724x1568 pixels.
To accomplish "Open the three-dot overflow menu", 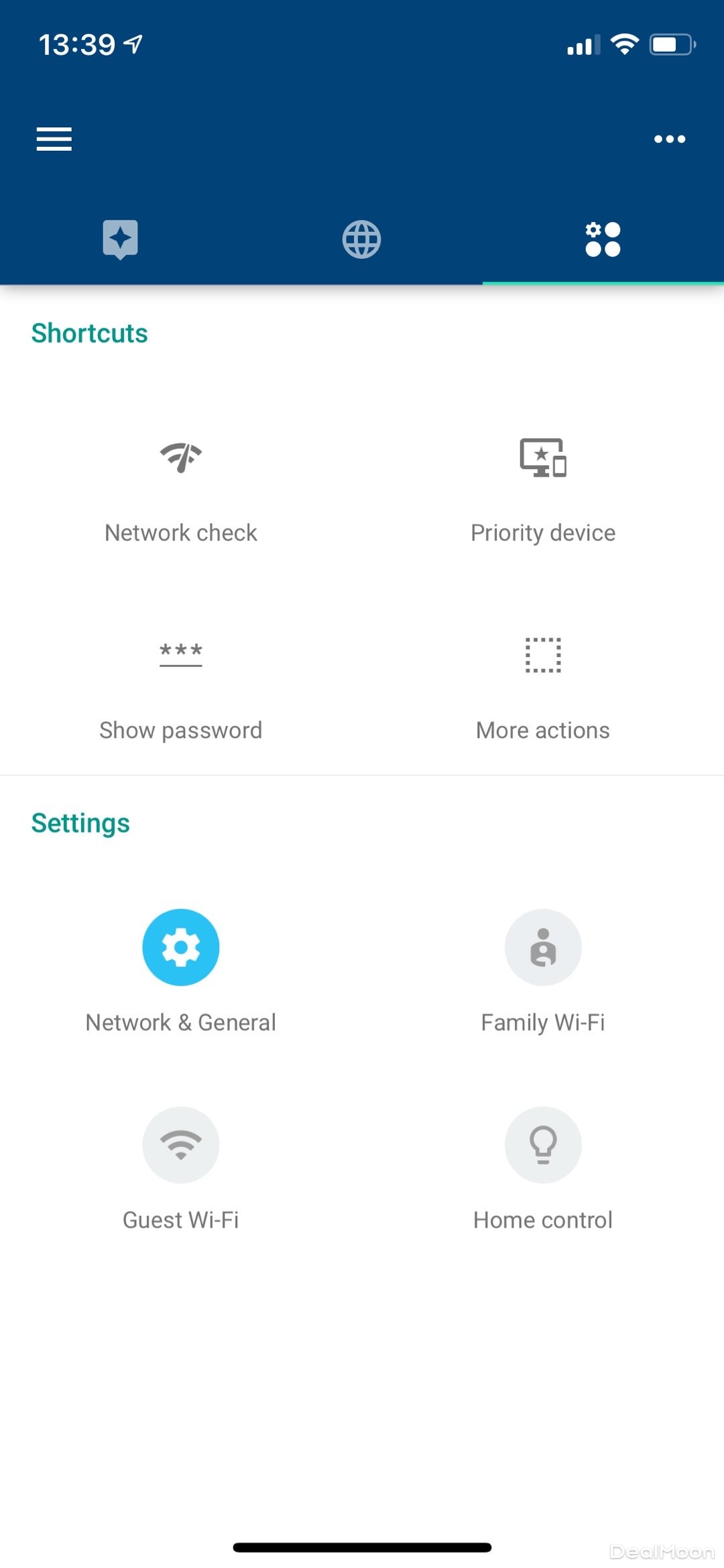I will [x=669, y=139].
